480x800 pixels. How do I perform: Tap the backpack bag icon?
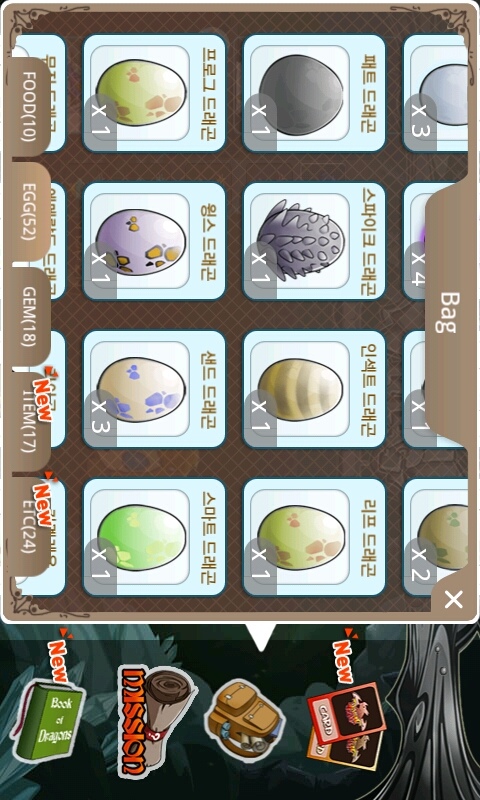coord(244,720)
